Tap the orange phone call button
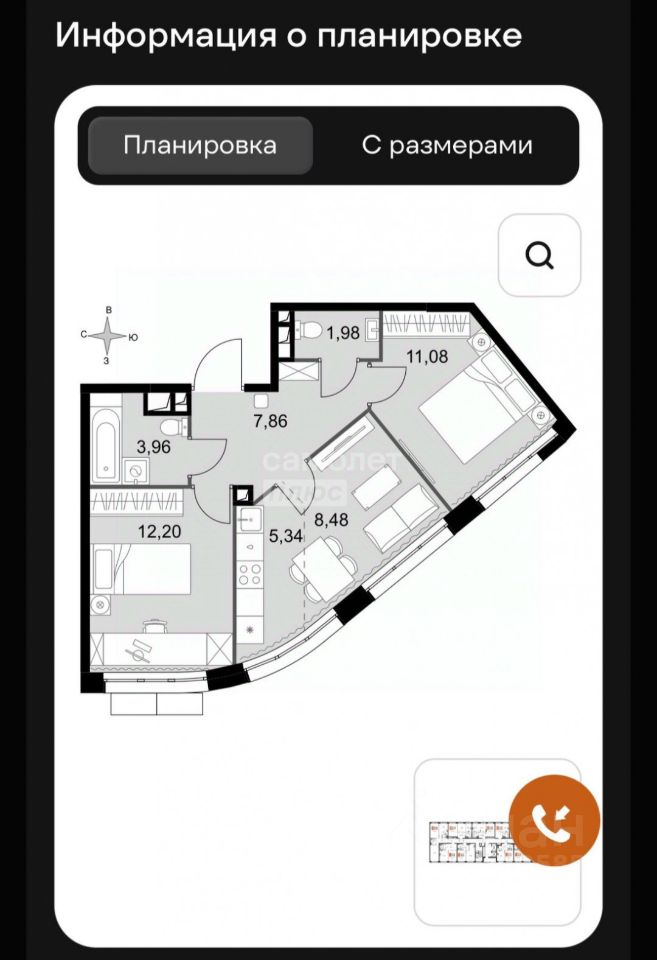Viewport: 657px width, 960px height. click(x=553, y=822)
